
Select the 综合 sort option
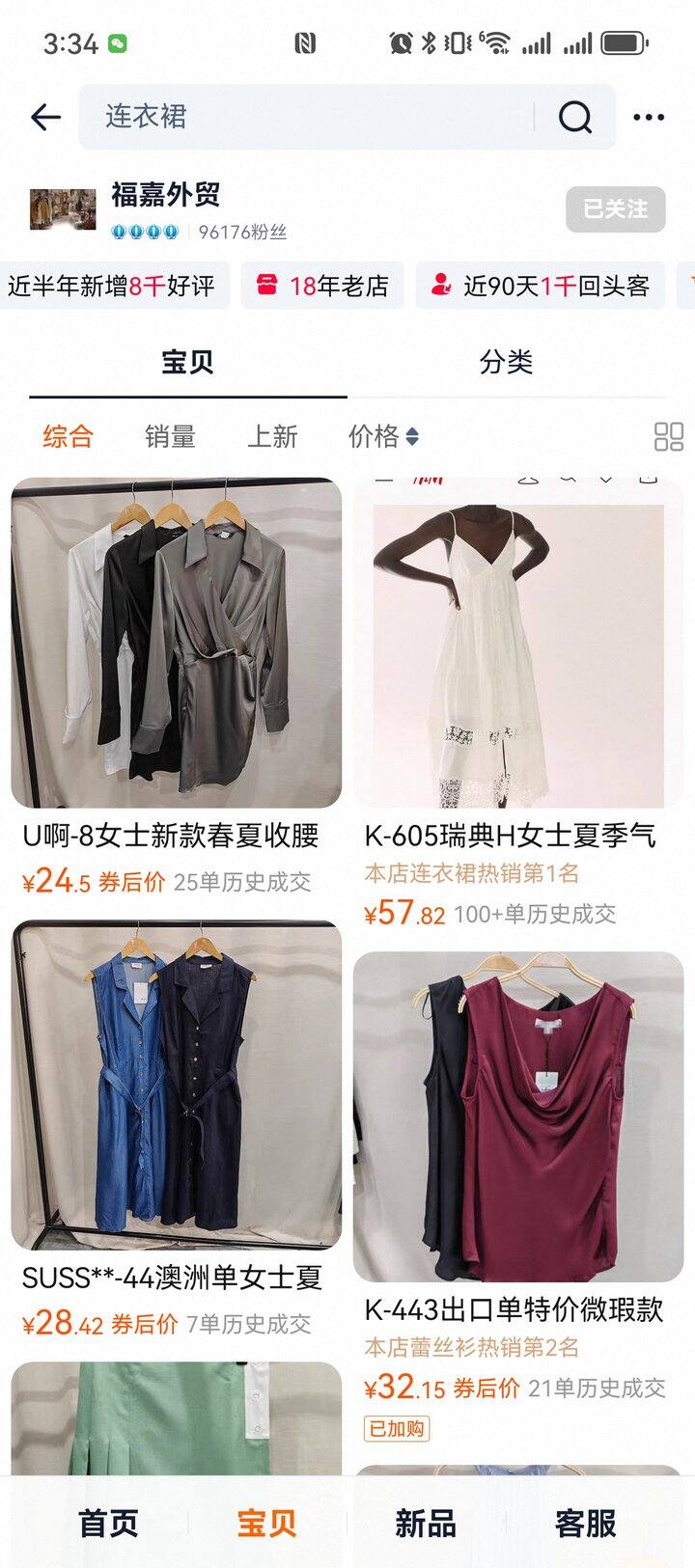coord(68,436)
